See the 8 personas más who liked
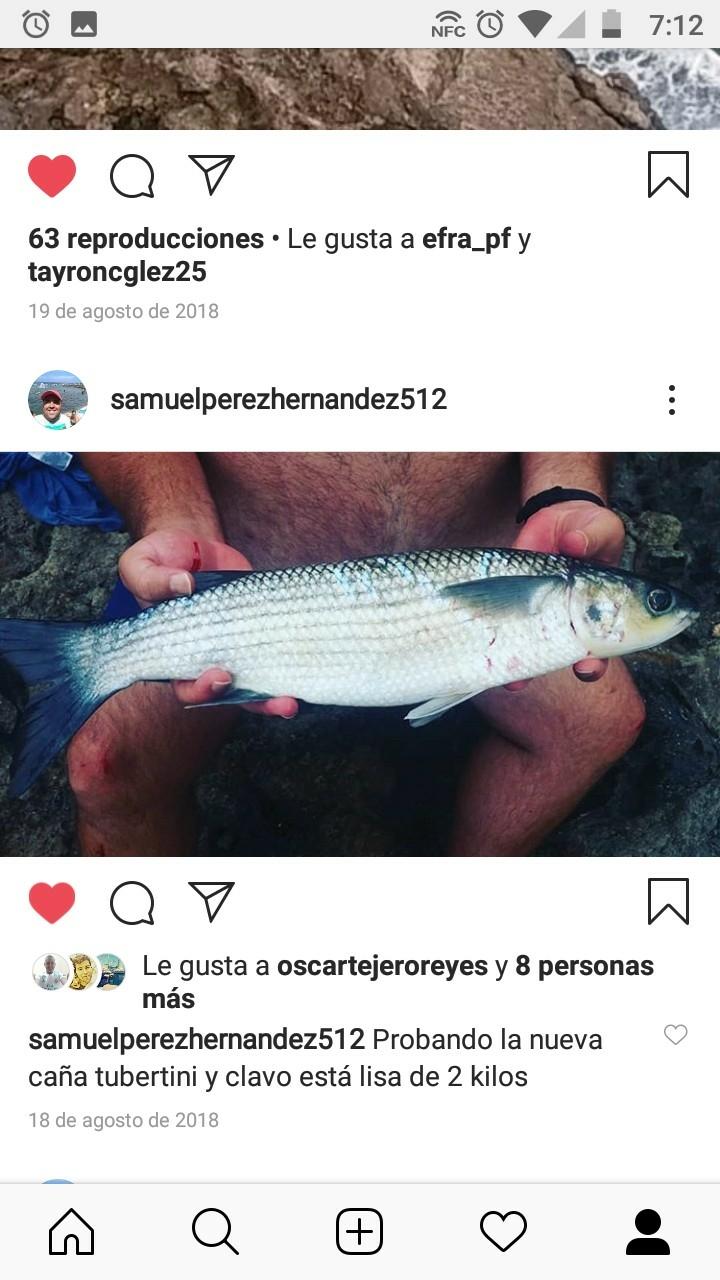This screenshot has width=720, height=1280. tap(584, 966)
